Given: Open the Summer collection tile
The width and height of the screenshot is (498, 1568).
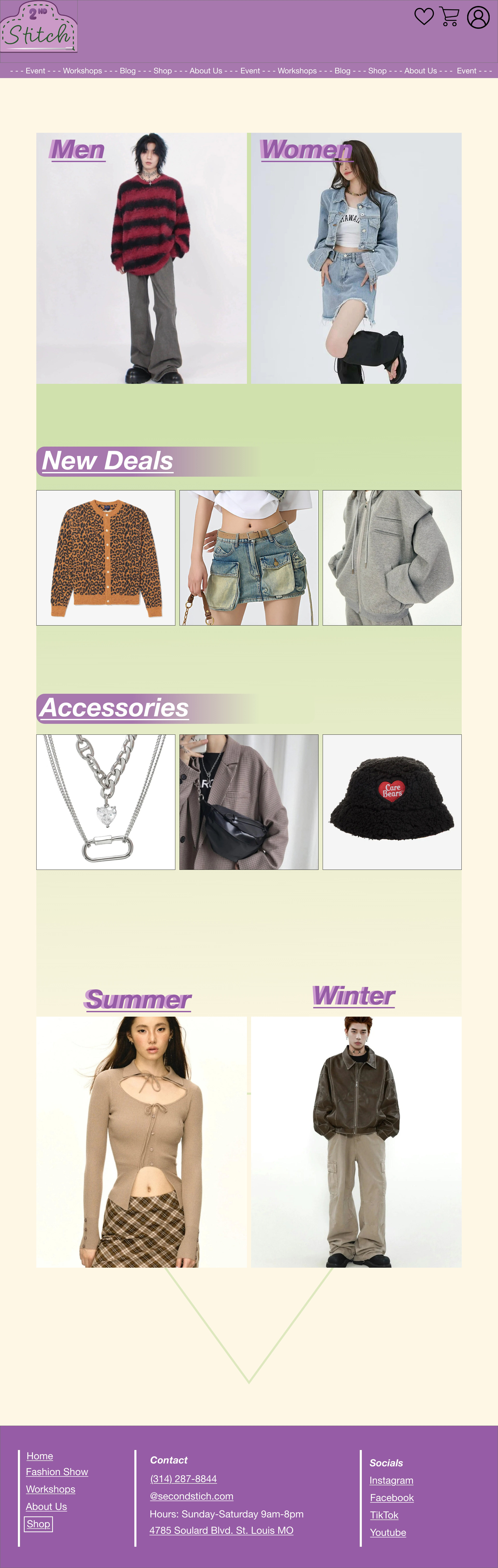Looking at the screenshot, I should pos(141,1142).
